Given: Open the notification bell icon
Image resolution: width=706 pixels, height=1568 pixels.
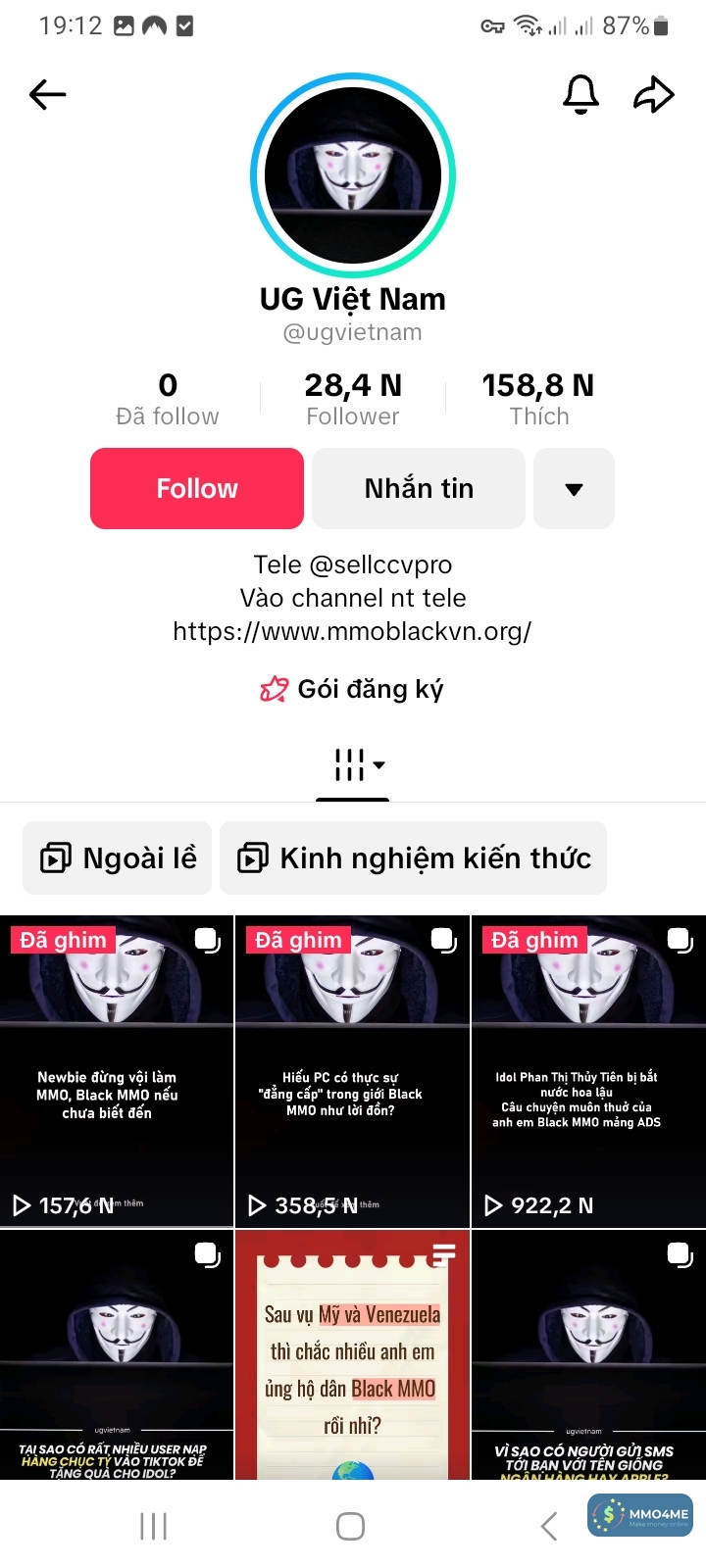Looking at the screenshot, I should tap(580, 93).
